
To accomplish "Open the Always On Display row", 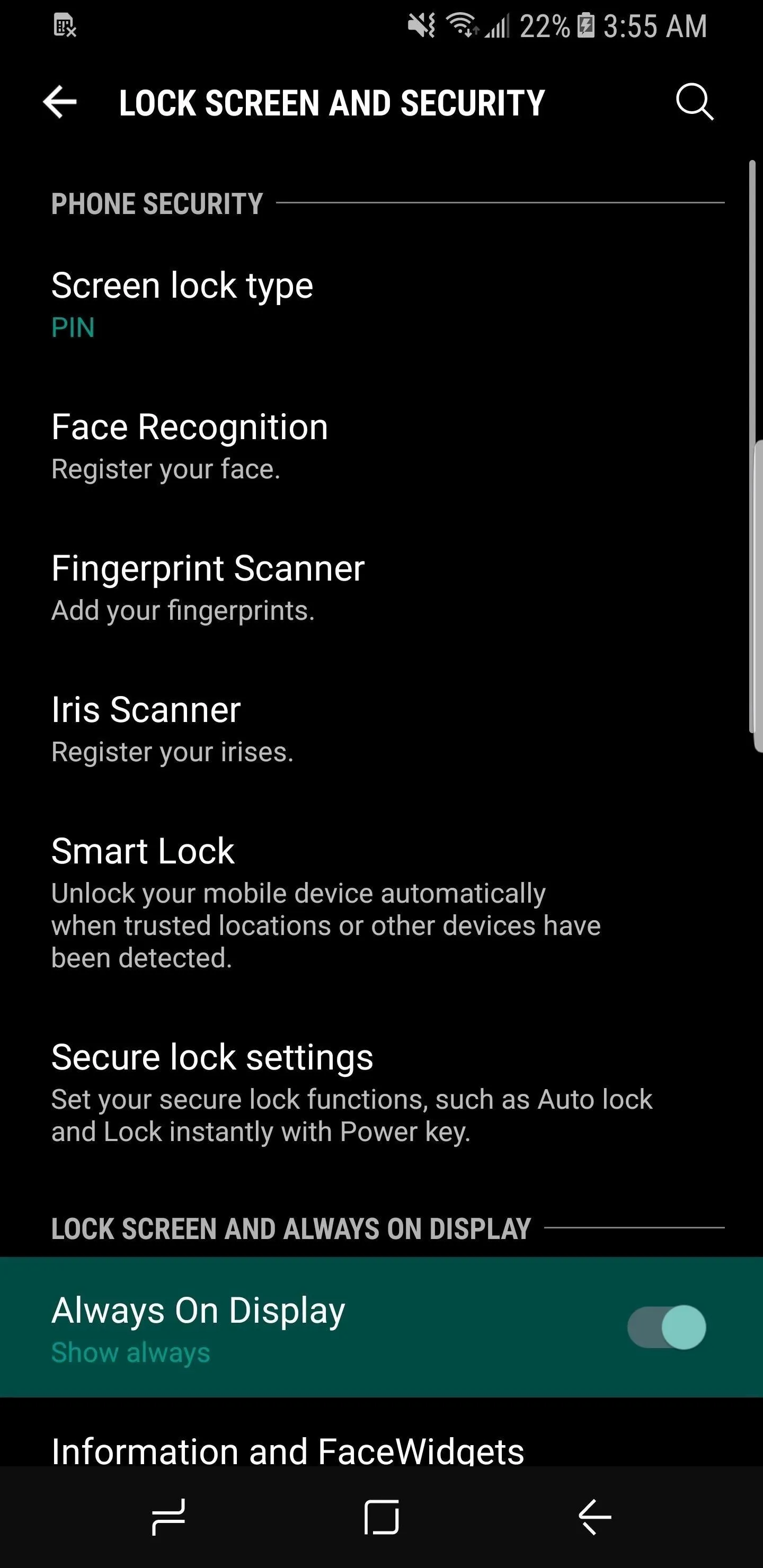I will click(381, 1327).
